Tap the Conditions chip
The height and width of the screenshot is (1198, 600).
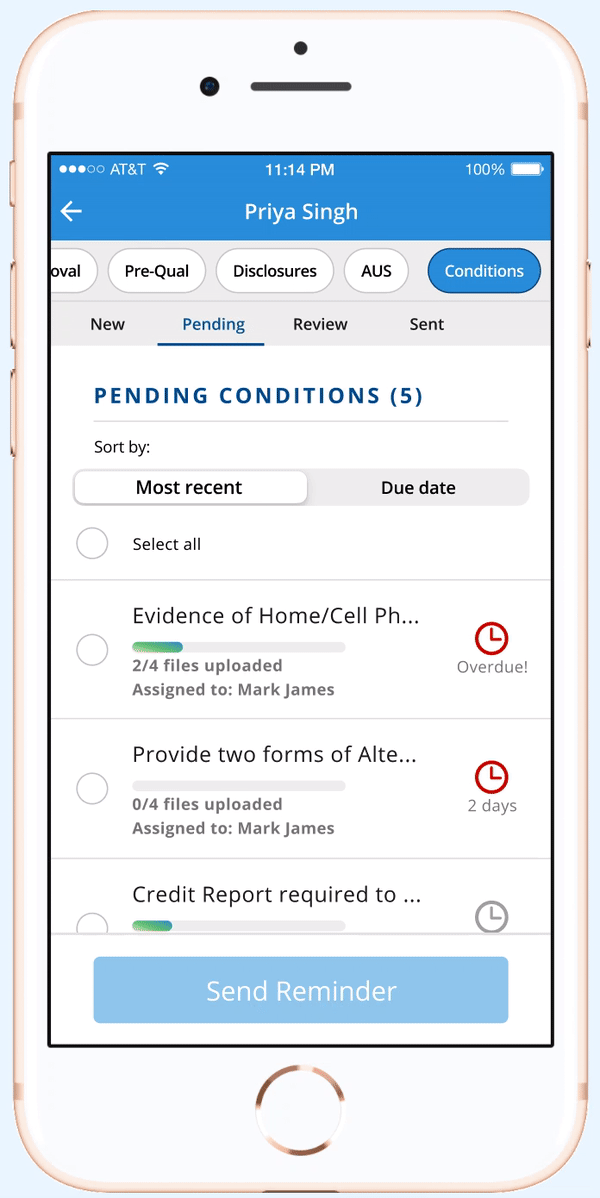point(484,271)
